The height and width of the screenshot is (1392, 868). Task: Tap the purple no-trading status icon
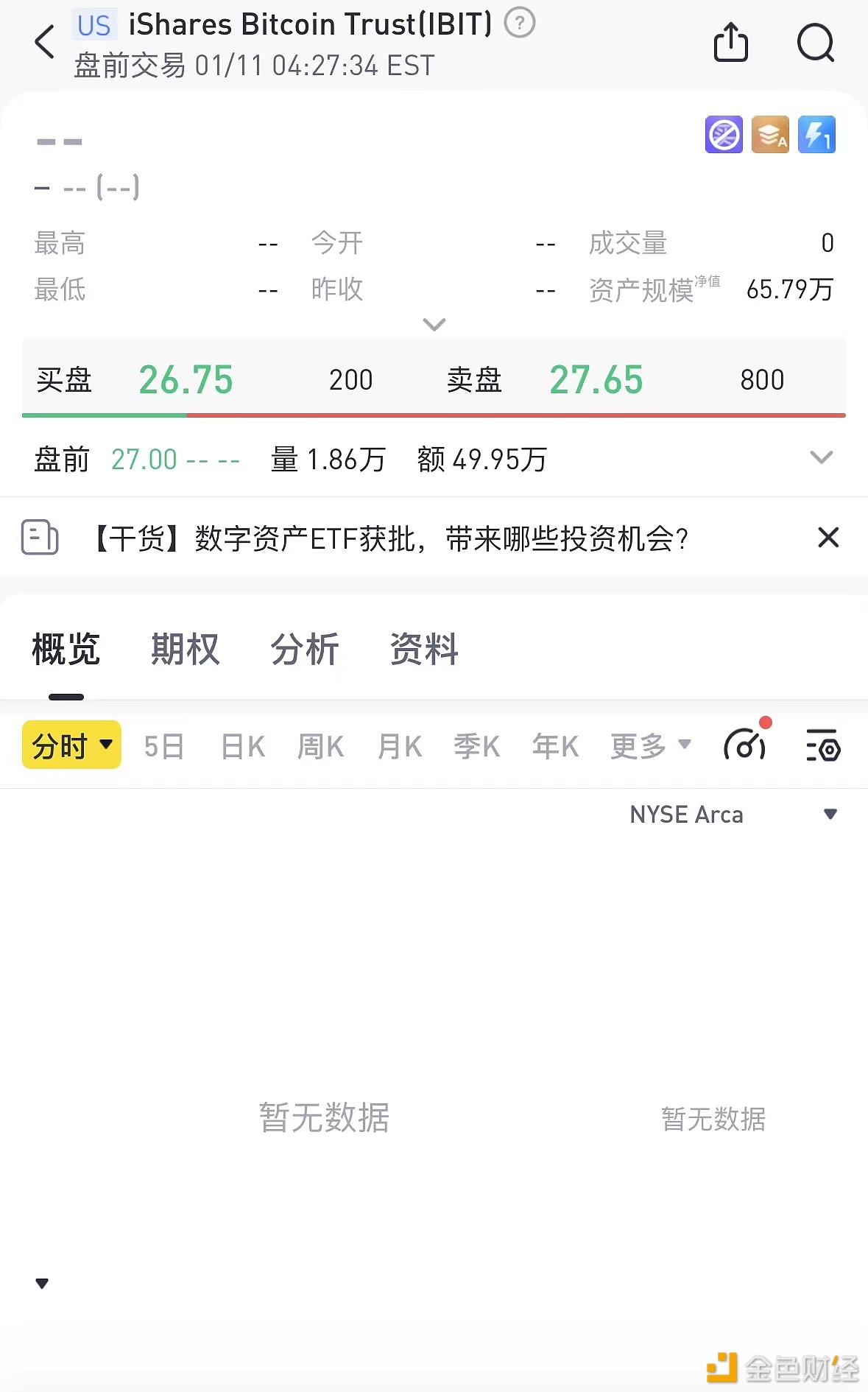tap(723, 136)
